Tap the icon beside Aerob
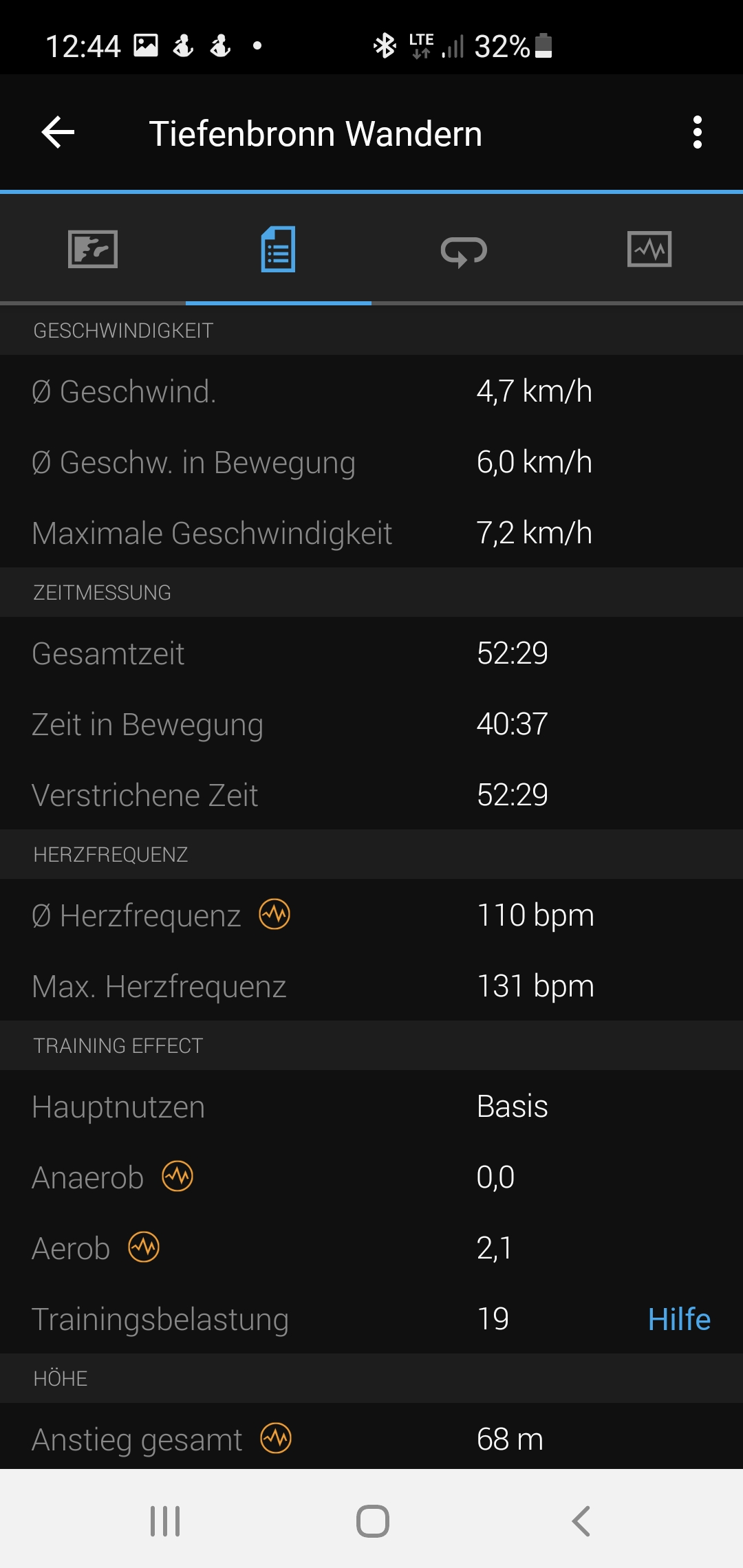 coord(144,1247)
